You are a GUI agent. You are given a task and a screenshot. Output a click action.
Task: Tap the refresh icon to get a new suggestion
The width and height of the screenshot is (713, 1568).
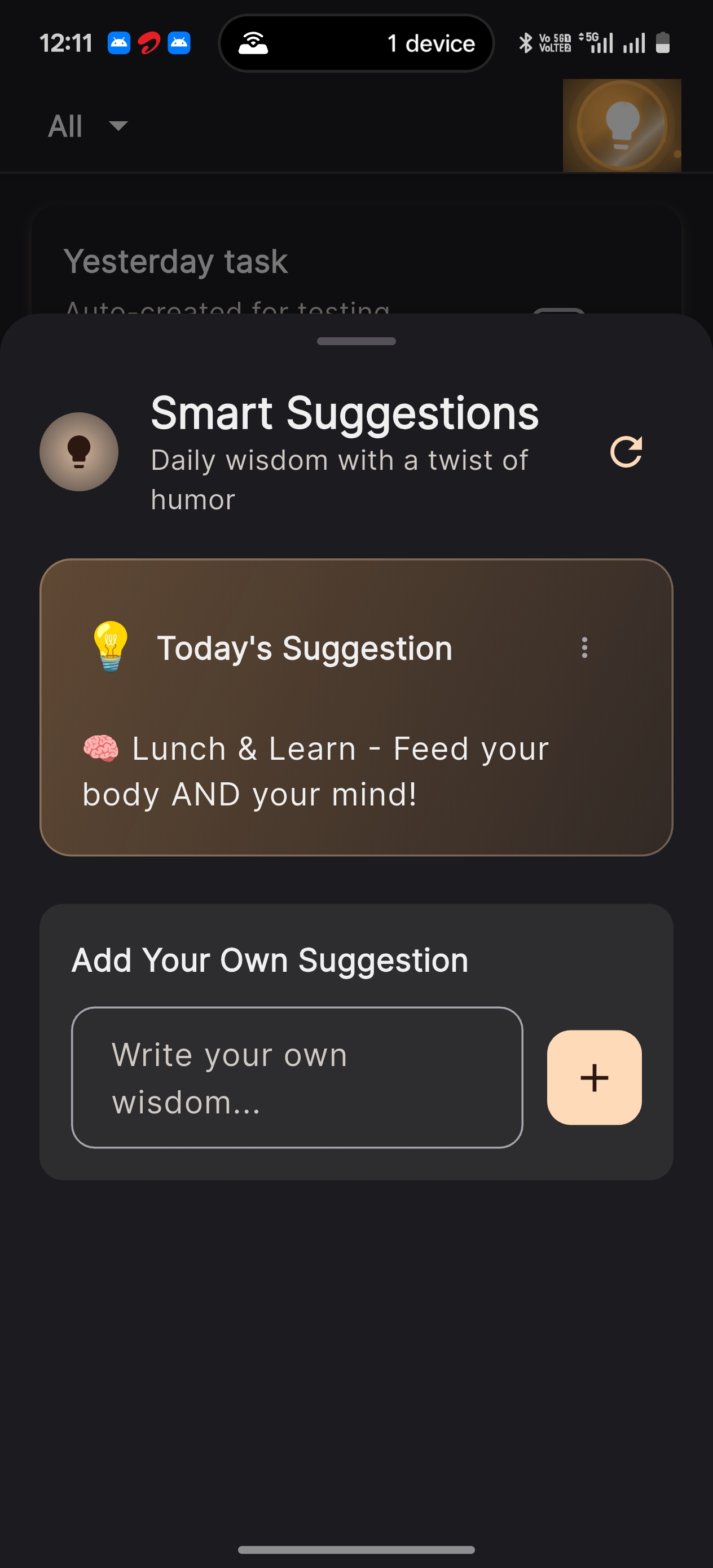pos(627,452)
